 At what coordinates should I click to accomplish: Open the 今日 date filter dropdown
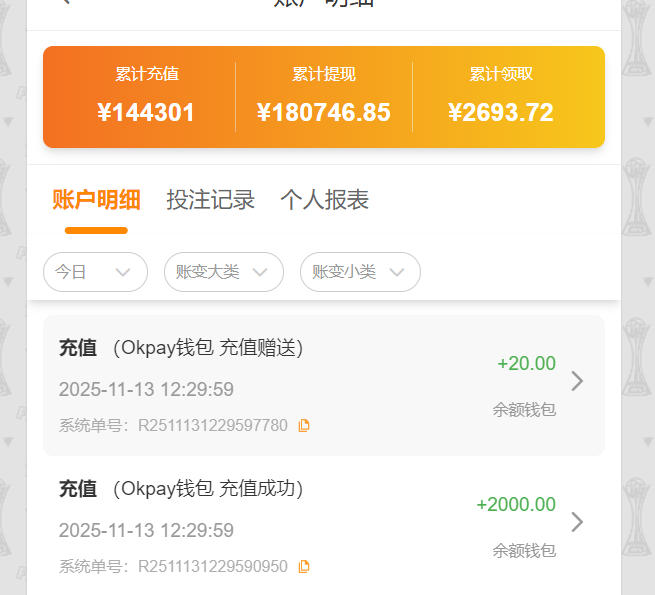[x=95, y=272]
